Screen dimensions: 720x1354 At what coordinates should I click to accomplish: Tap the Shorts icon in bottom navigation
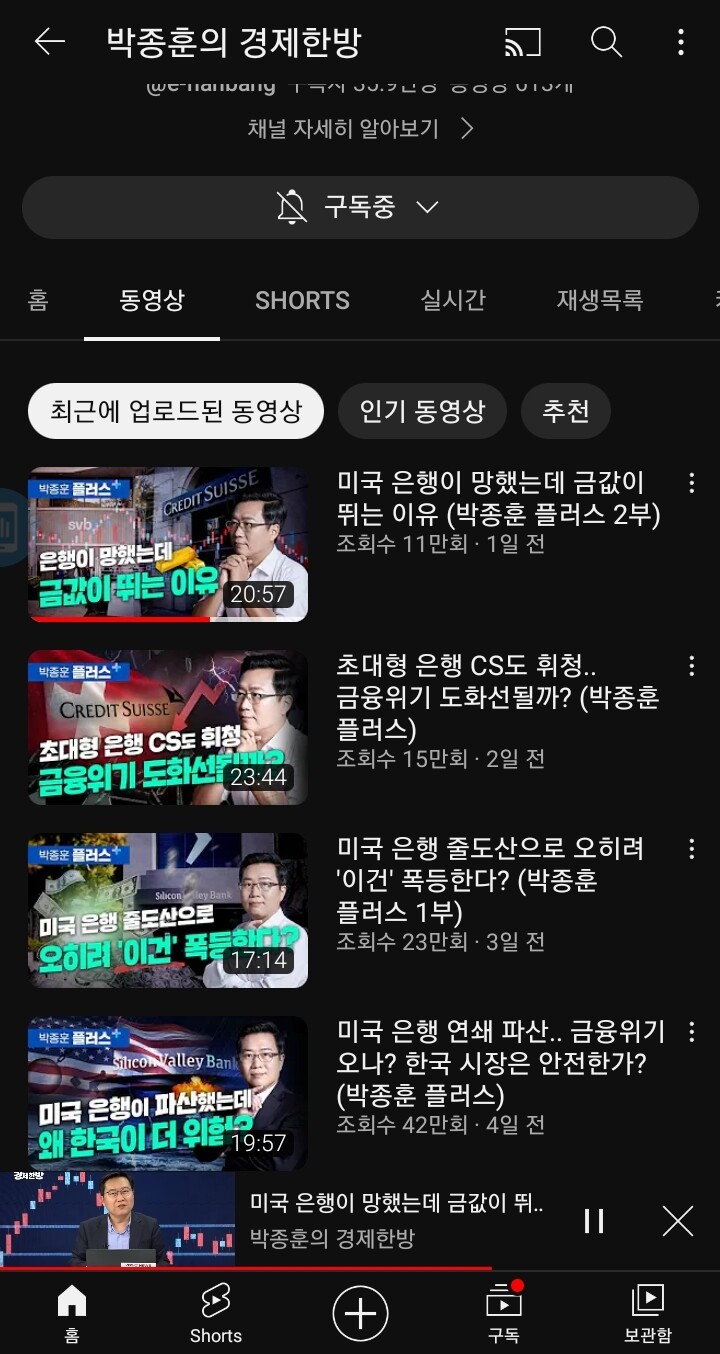click(x=215, y=1310)
